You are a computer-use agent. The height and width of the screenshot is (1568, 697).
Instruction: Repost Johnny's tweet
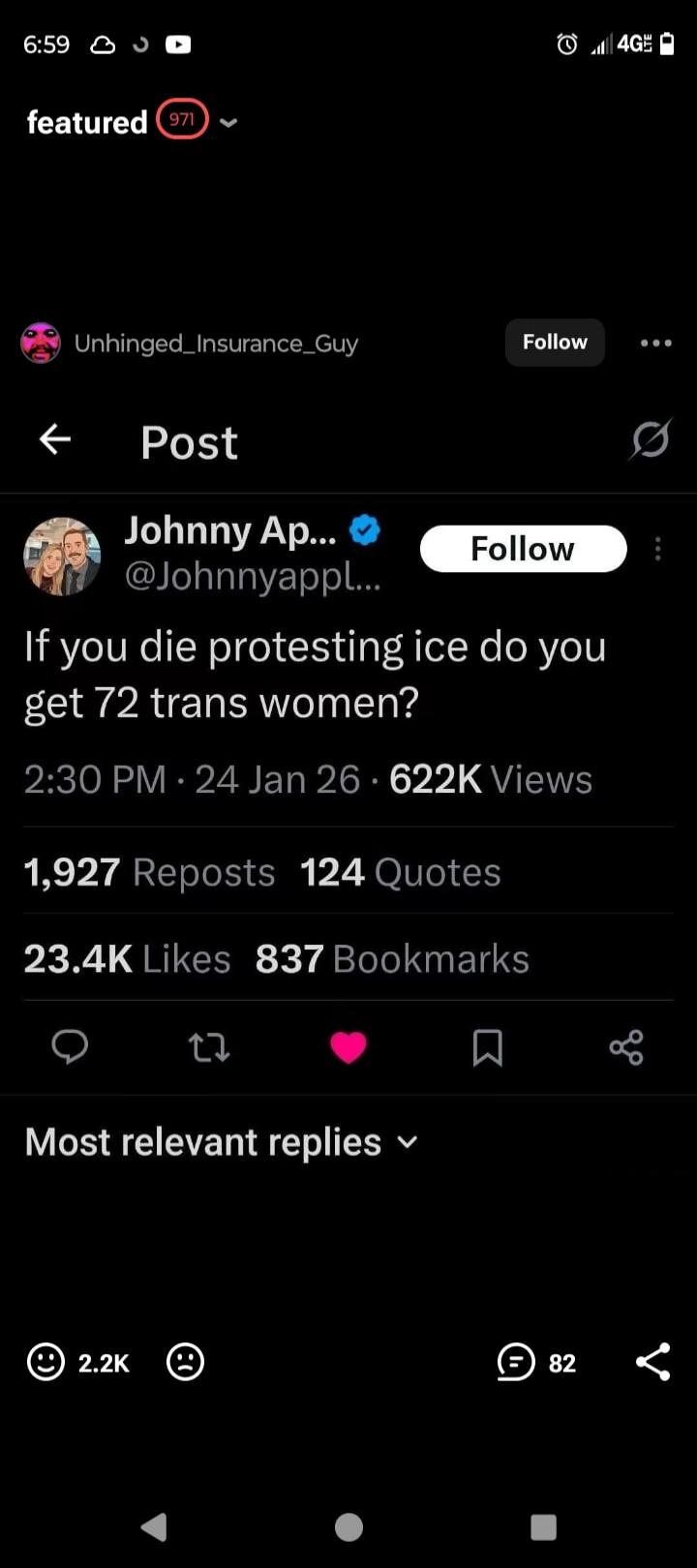pos(209,1047)
